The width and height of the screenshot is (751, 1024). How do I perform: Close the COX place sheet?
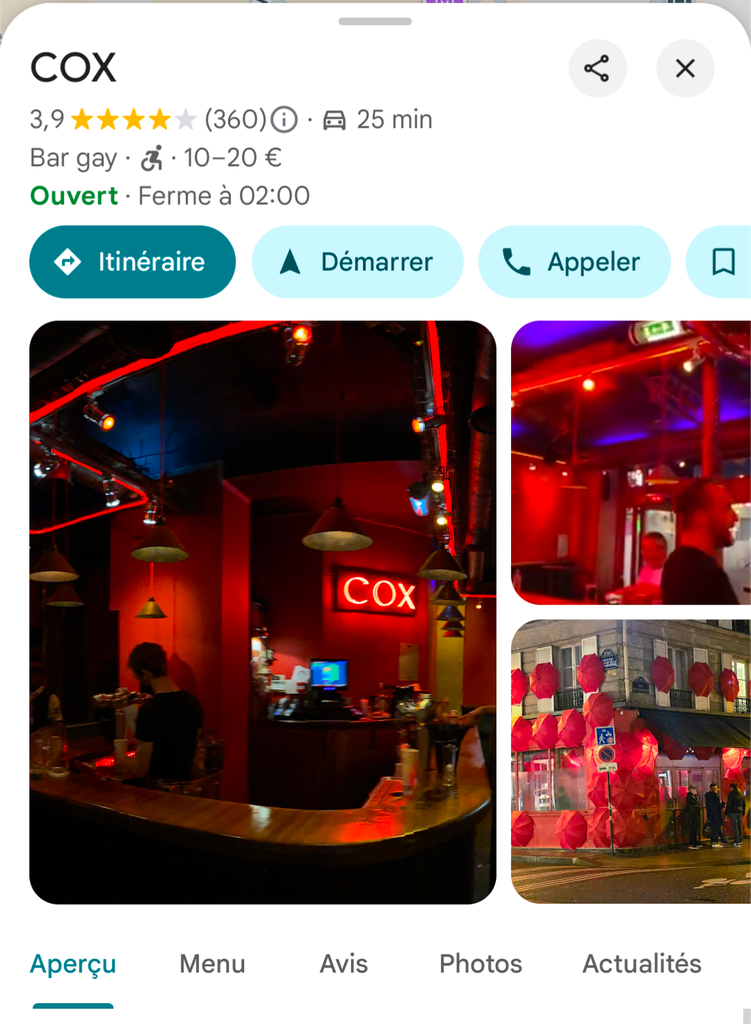685,68
